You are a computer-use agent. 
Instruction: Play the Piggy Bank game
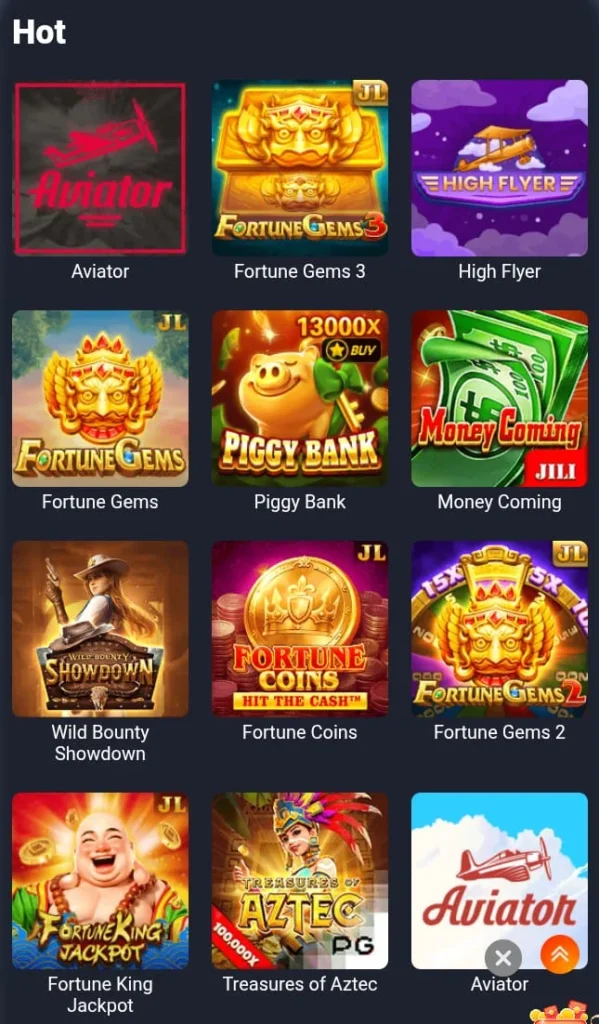(x=300, y=398)
